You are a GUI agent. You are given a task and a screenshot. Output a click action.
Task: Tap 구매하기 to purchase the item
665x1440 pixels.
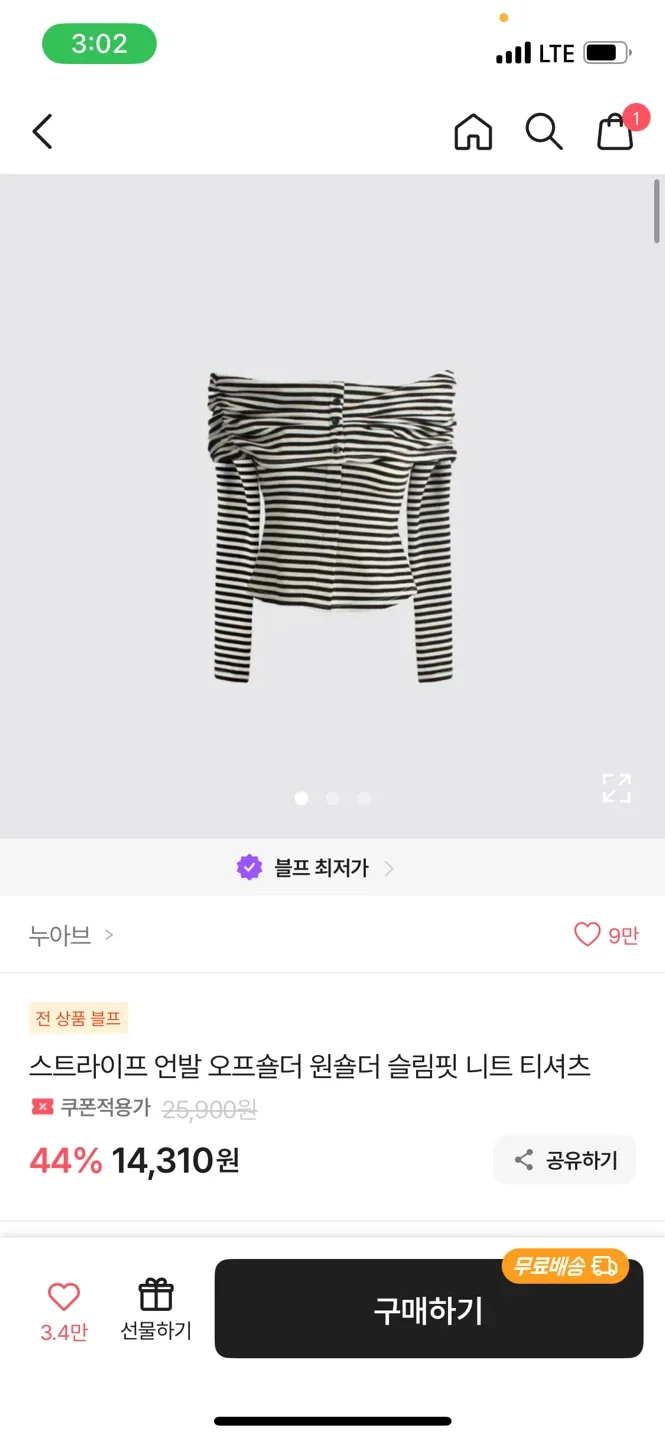(428, 1309)
